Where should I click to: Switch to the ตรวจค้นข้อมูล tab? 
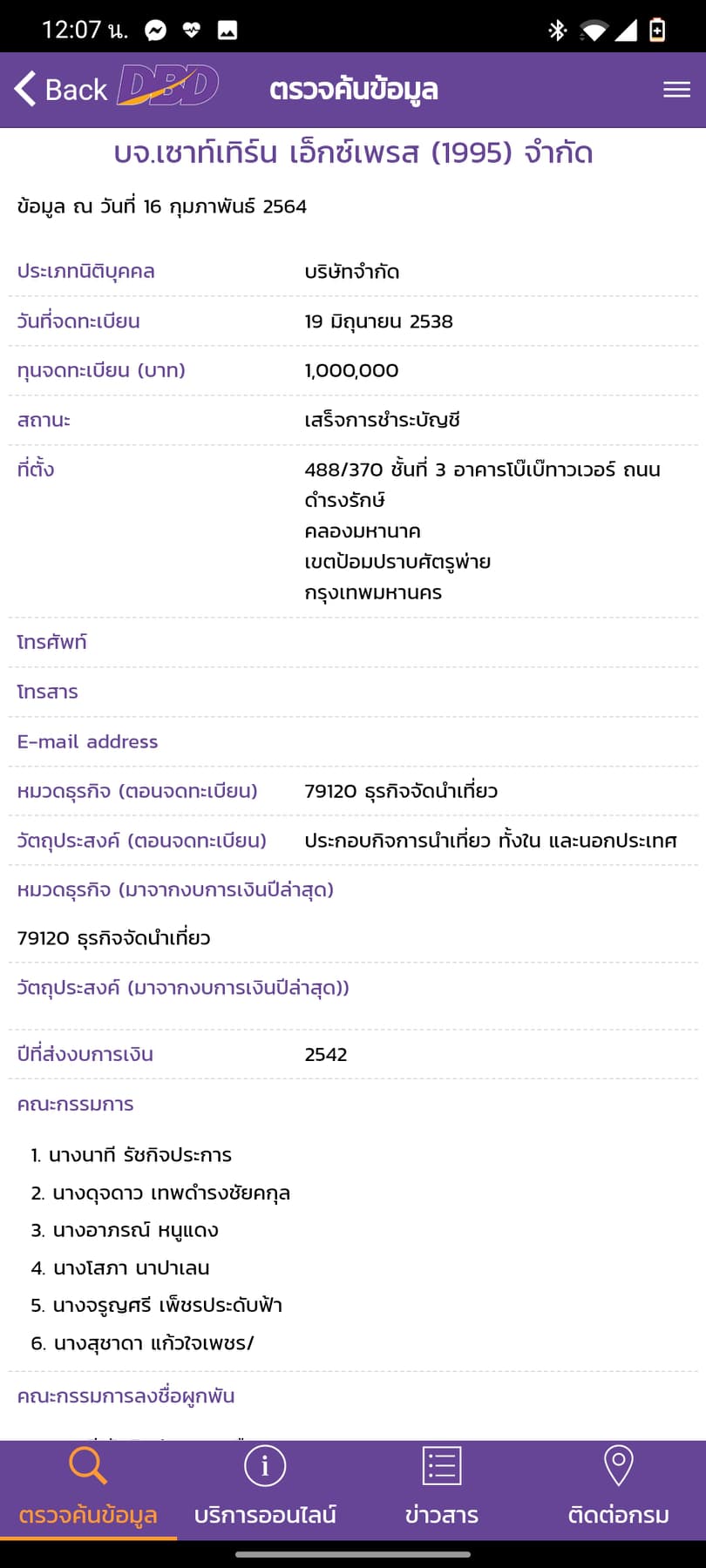click(88, 1489)
